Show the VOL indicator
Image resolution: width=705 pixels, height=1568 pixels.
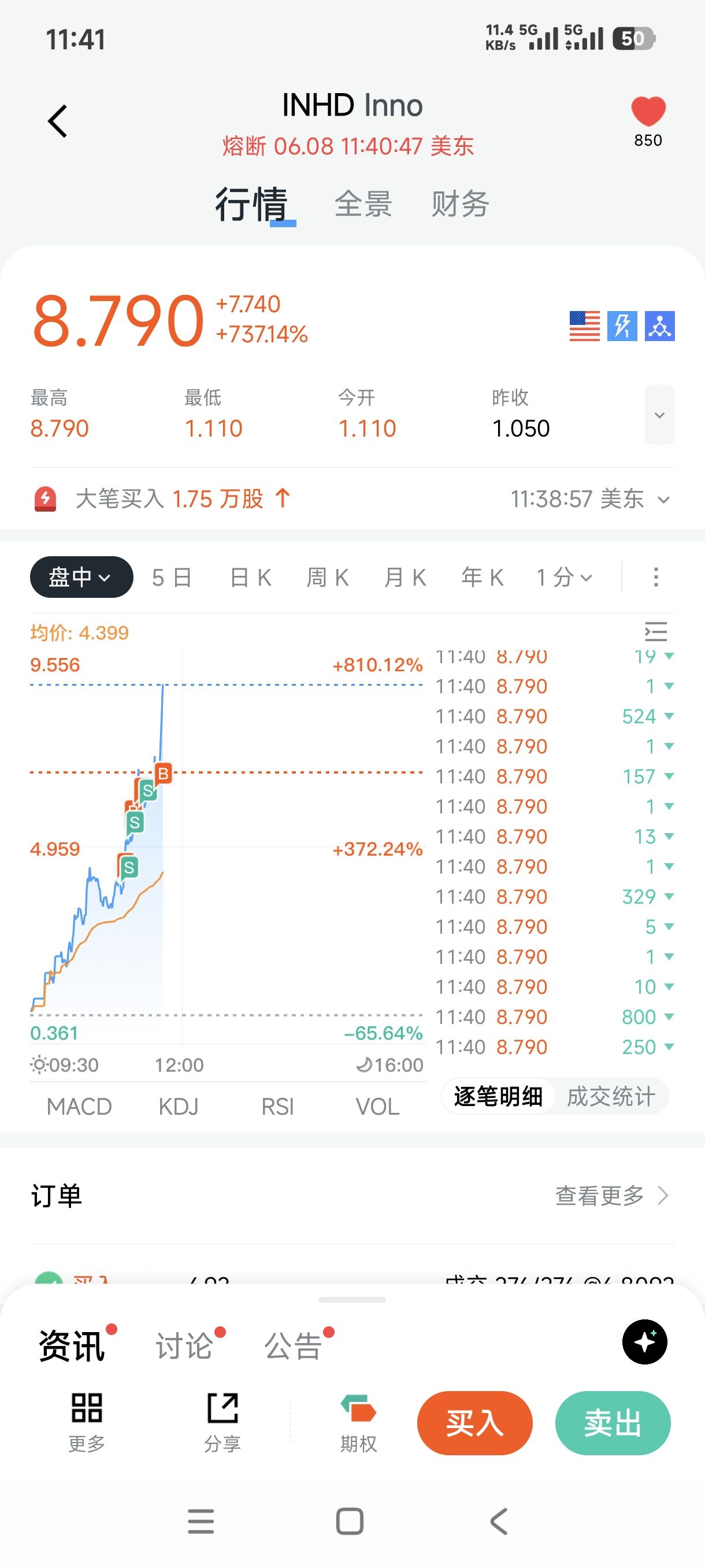click(x=378, y=1107)
